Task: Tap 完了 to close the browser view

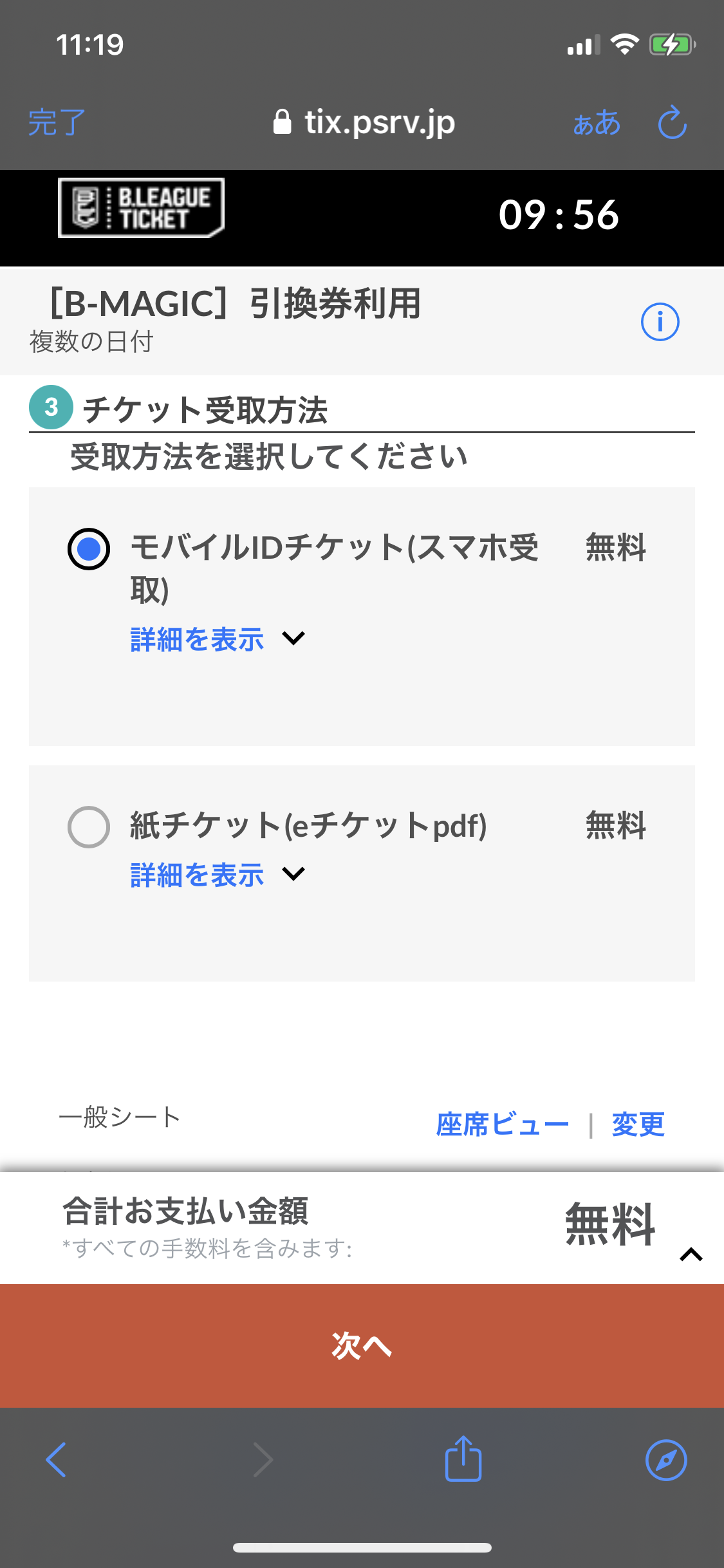Action: point(57,122)
